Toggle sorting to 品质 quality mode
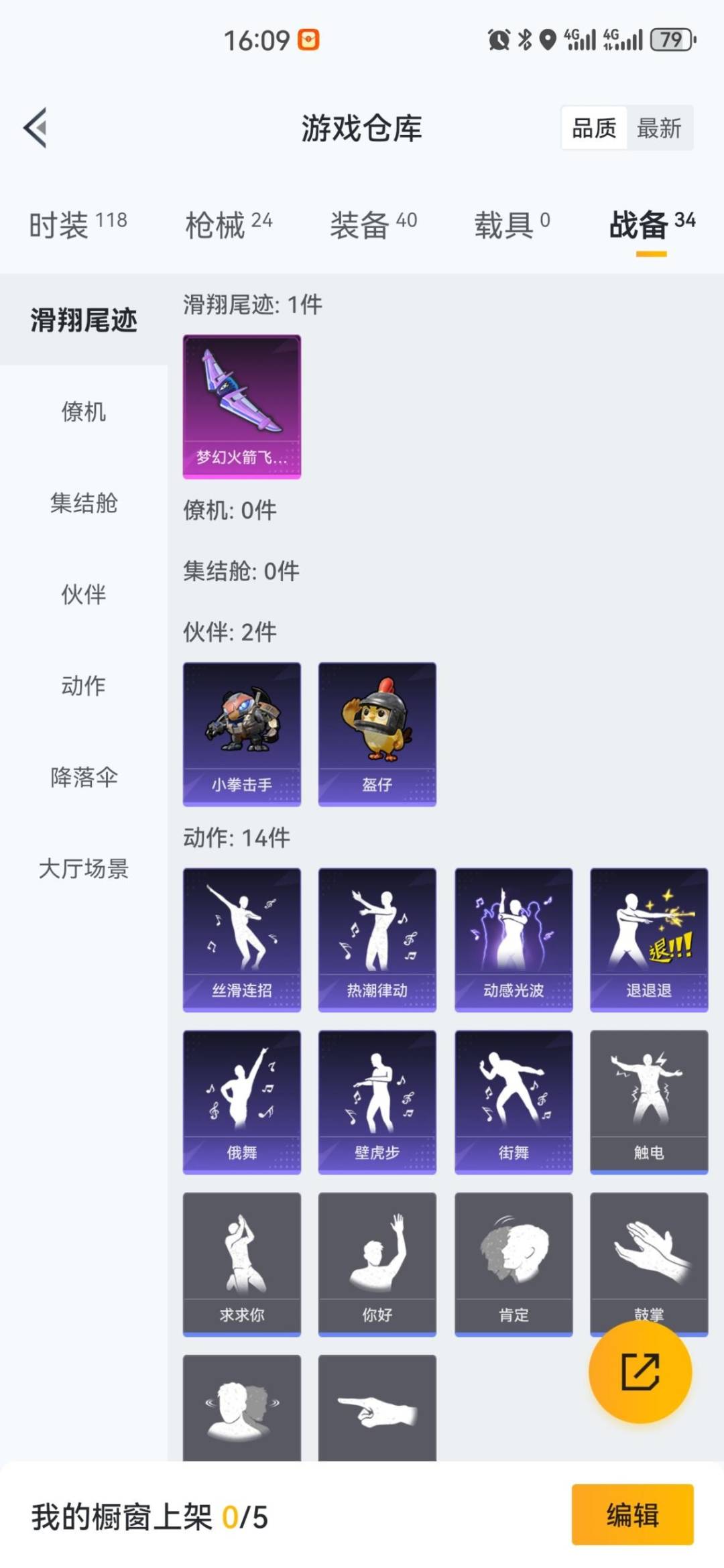The height and width of the screenshot is (1568, 724). pyautogui.click(x=594, y=129)
